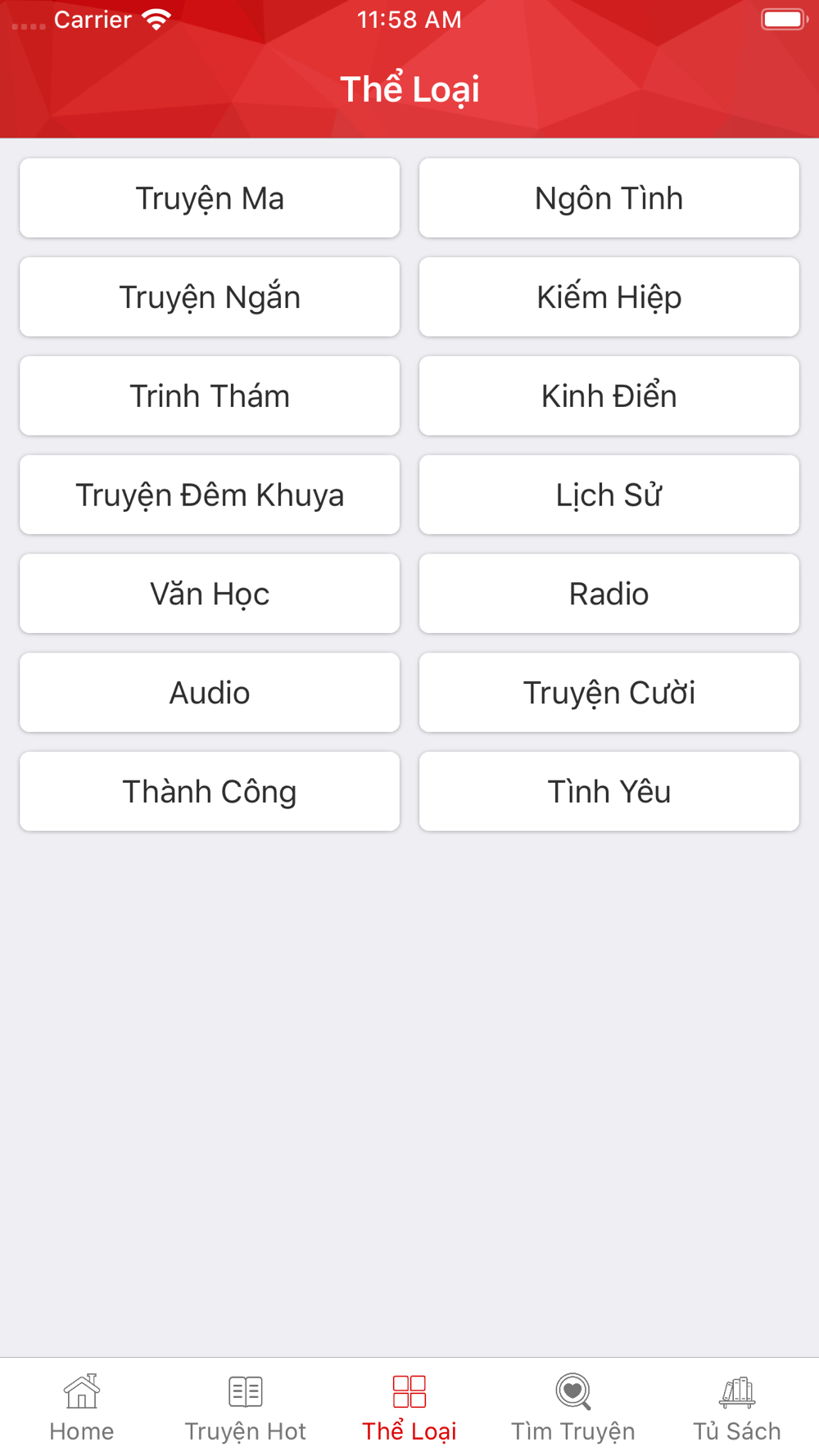View Truyện Đêm Khuya stories
This screenshot has height=1456, width=819.
point(210,495)
